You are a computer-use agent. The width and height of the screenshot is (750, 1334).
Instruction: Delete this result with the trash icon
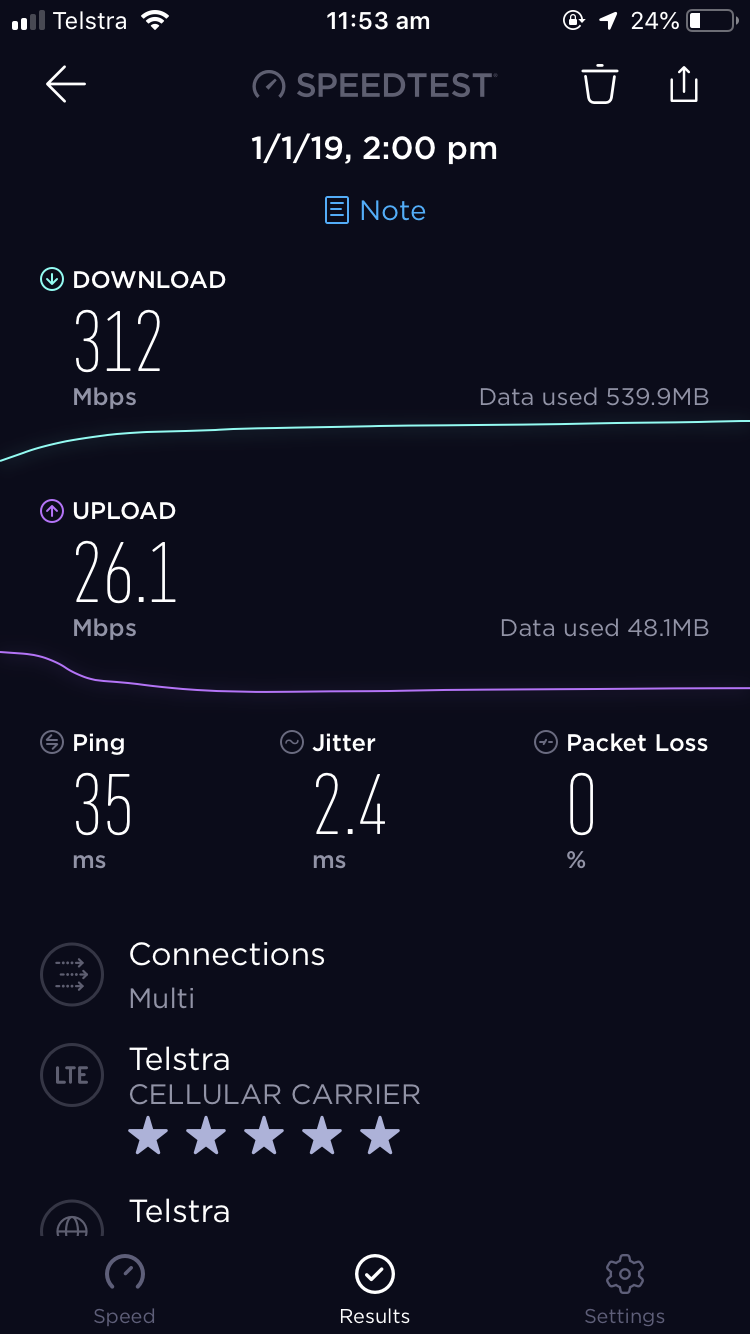(600, 85)
